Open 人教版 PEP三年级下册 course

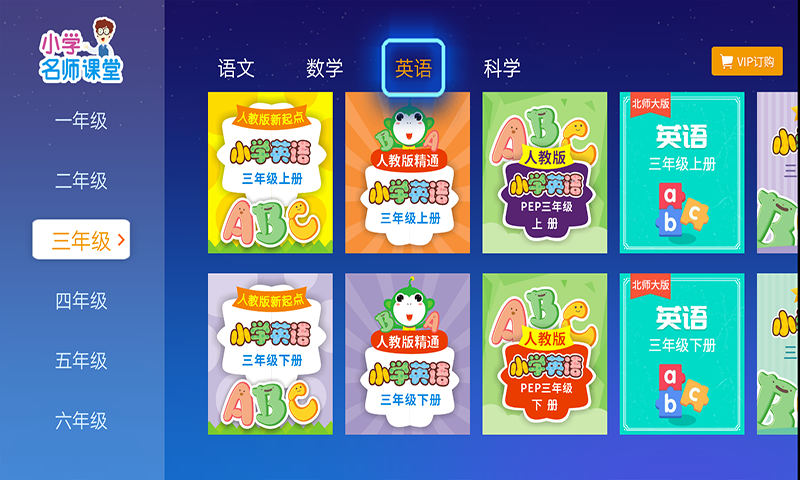(544, 354)
